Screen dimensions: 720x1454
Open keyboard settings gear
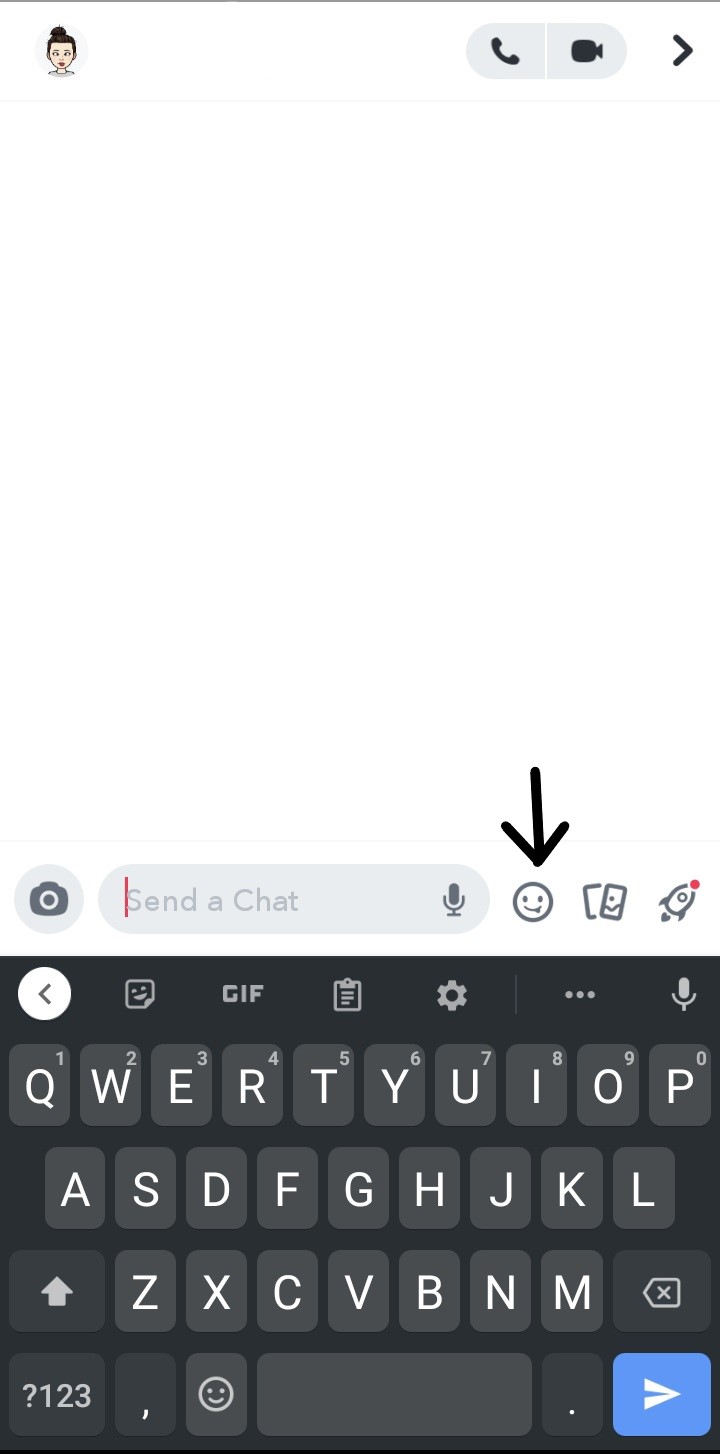[x=452, y=994]
